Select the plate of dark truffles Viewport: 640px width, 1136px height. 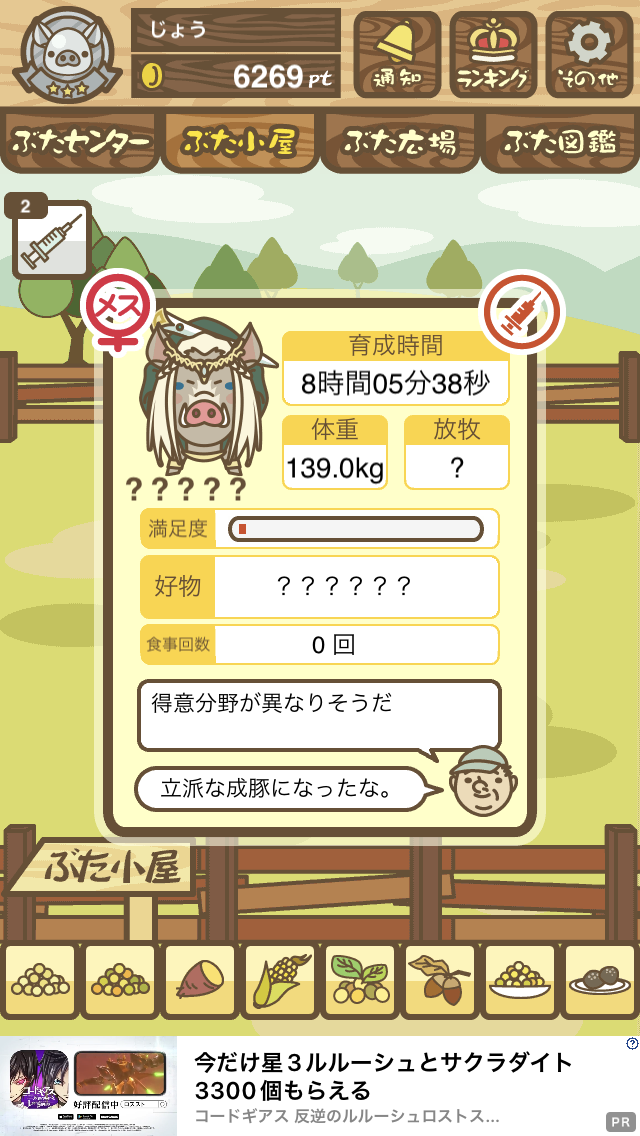[599, 980]
